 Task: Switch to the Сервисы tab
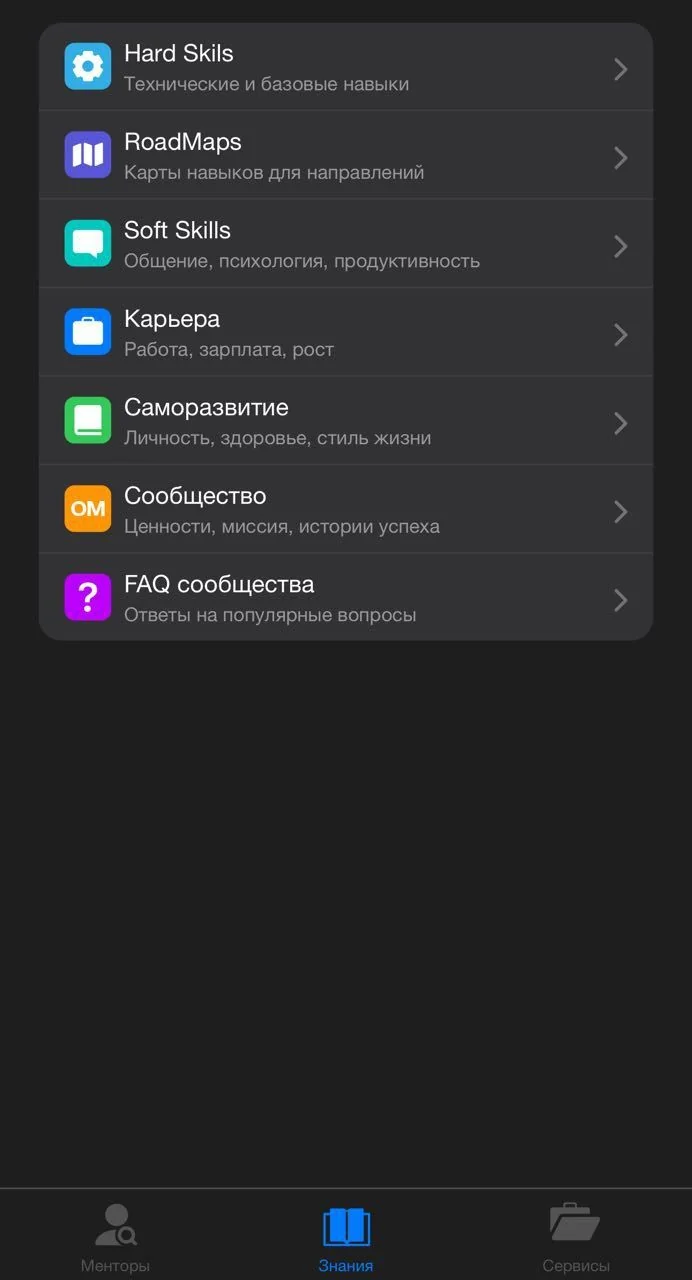coord(576,1238)
